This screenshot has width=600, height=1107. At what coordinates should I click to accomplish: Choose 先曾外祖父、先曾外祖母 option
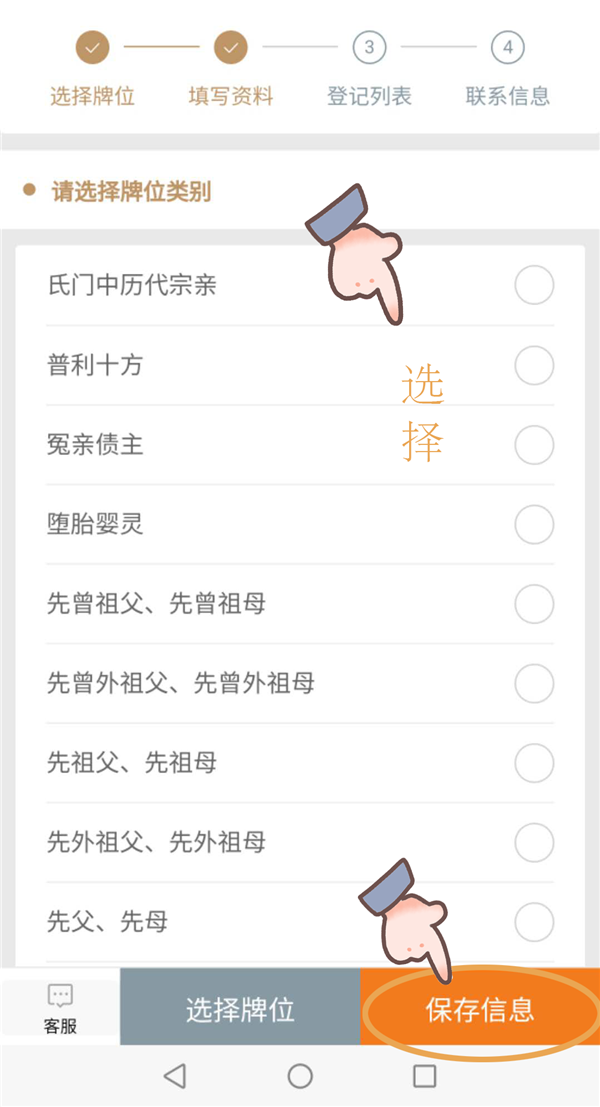coord(534,684)
